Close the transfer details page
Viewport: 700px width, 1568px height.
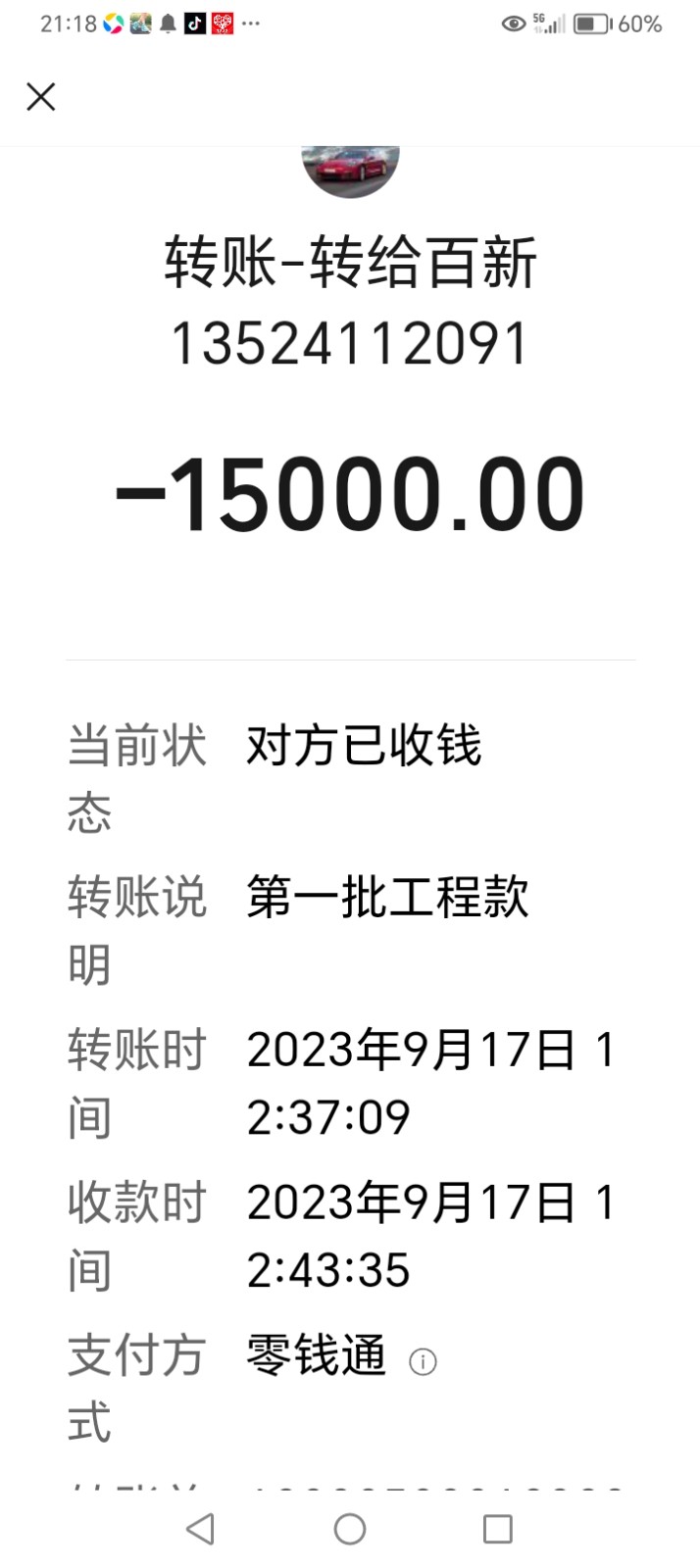(41, 97)
